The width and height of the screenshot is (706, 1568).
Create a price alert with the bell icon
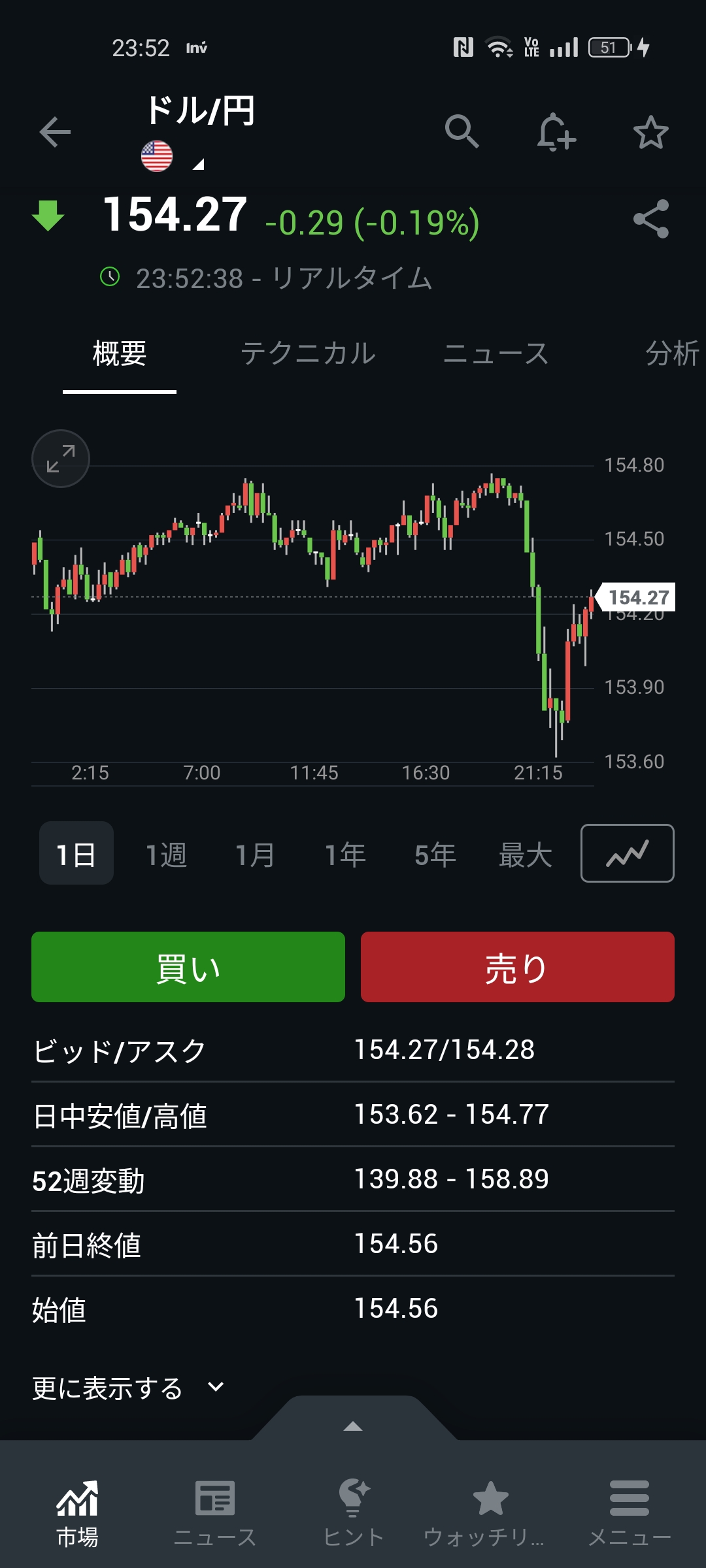(556, 132)
